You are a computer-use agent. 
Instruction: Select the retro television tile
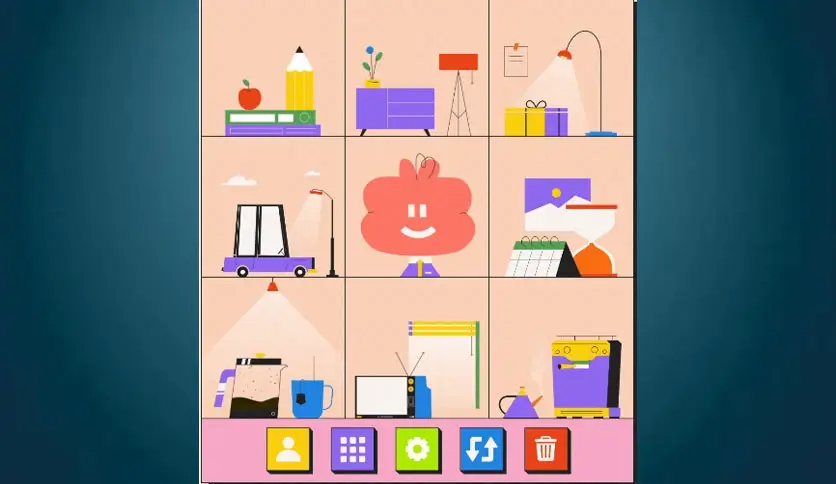coord(417,349)
